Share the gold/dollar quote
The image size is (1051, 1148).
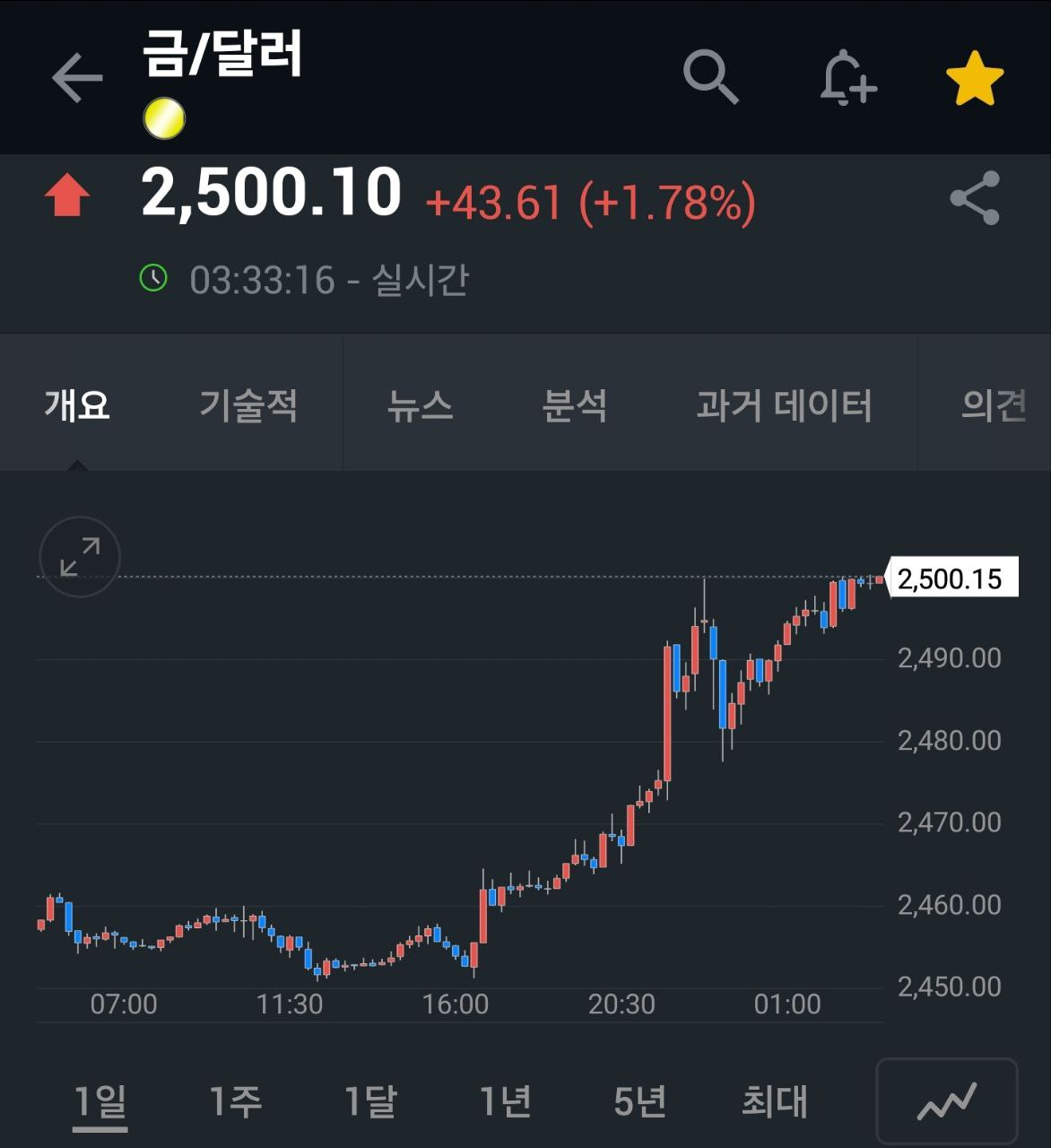975,198
